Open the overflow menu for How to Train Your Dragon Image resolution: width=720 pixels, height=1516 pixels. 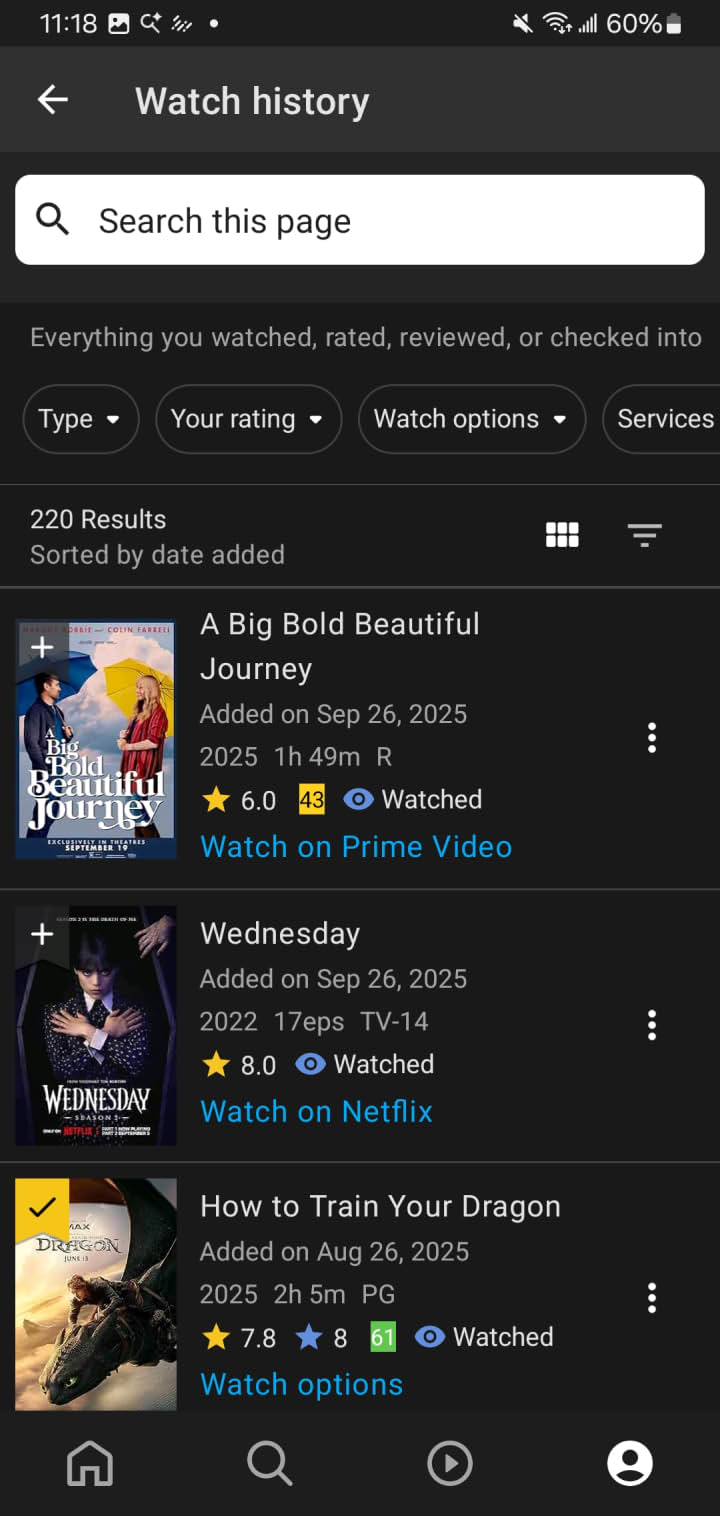point(651,1297)
